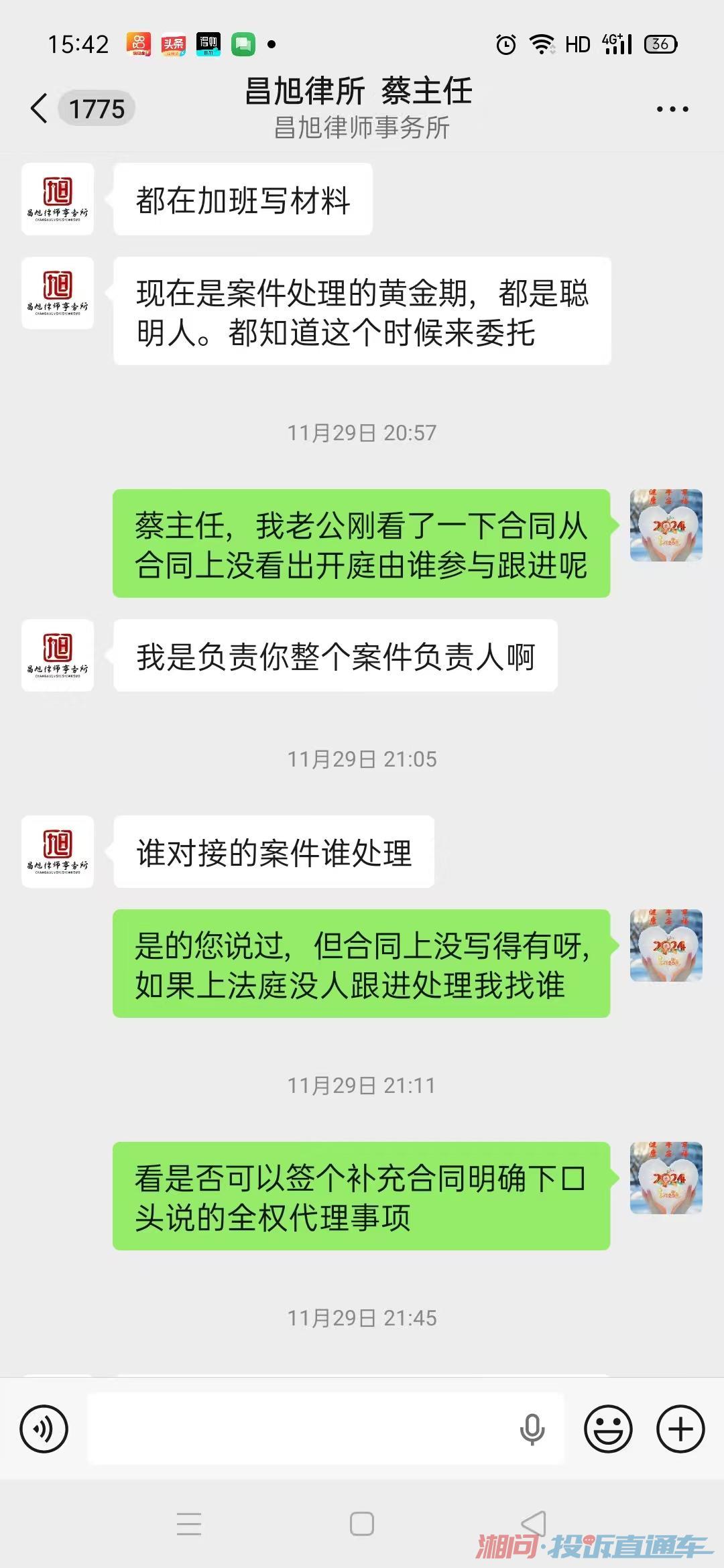Open the emoji sticker panel
The image size is (724, 1568).
(x=608, y=1429)
